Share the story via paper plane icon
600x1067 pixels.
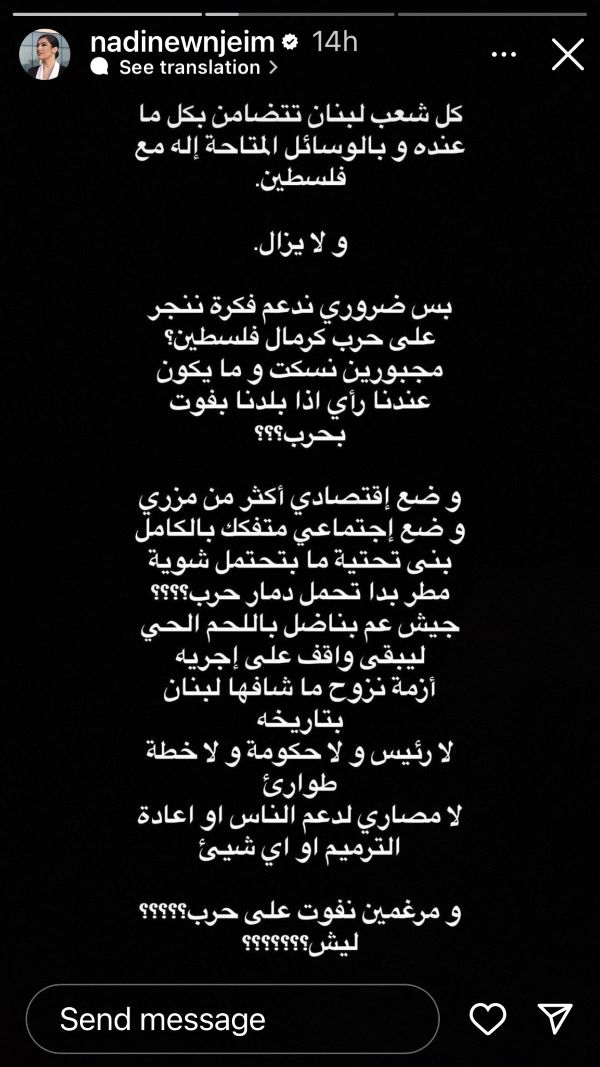pos(554,1018)
